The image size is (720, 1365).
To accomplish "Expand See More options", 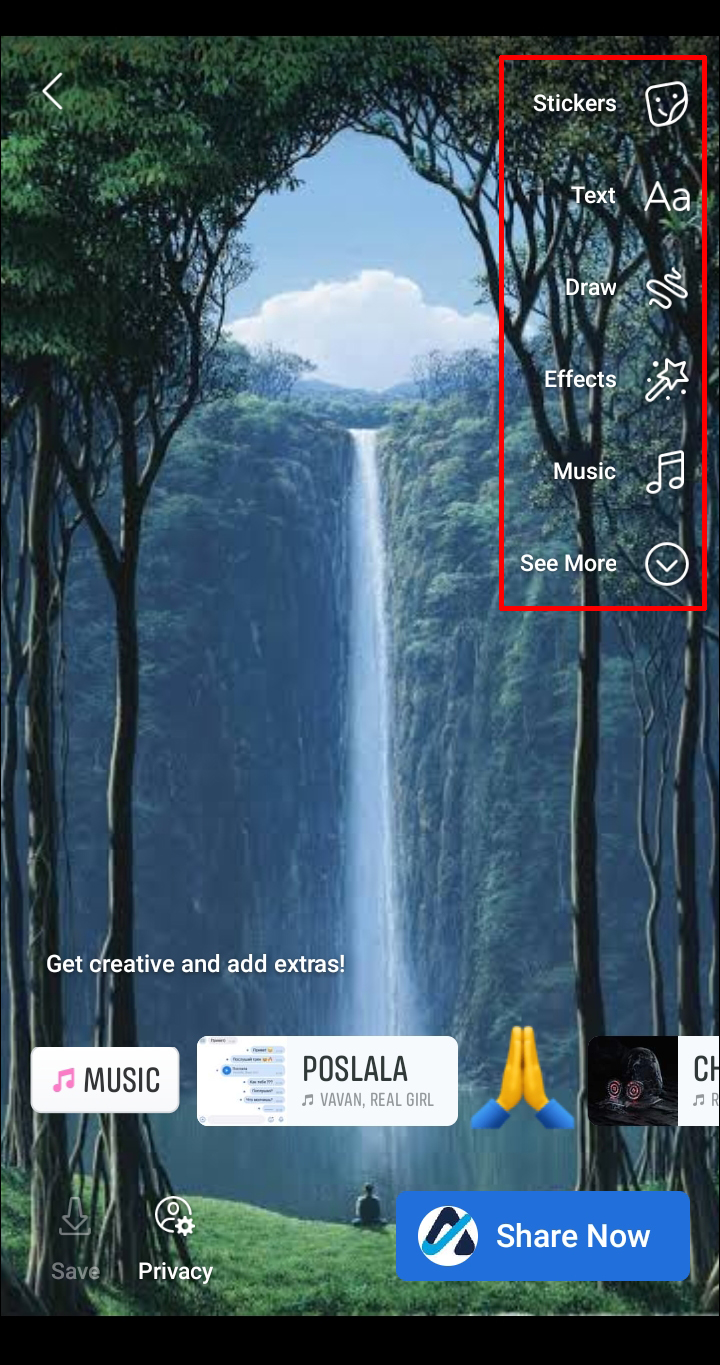I will click(x=666, y=564).
